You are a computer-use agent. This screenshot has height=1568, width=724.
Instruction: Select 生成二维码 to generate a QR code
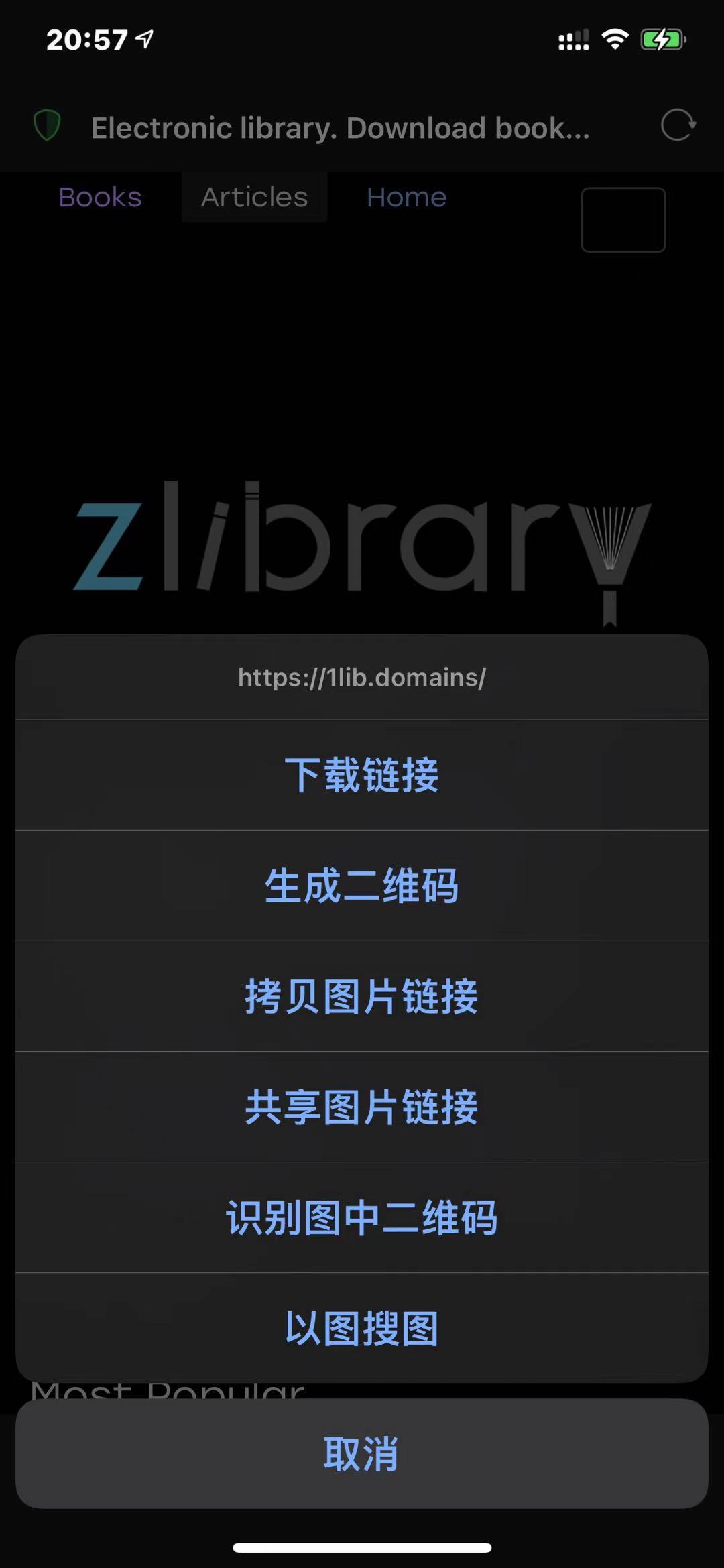362,886
